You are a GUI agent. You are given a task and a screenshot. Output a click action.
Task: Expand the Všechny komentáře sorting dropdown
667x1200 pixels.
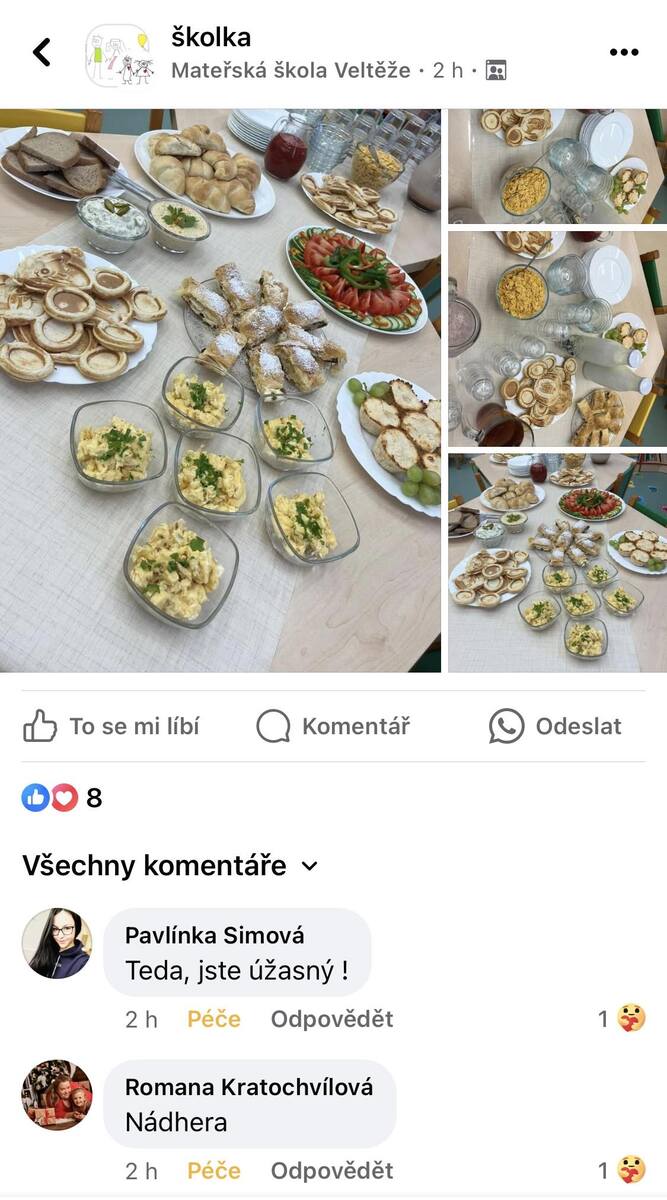(169, 865)
